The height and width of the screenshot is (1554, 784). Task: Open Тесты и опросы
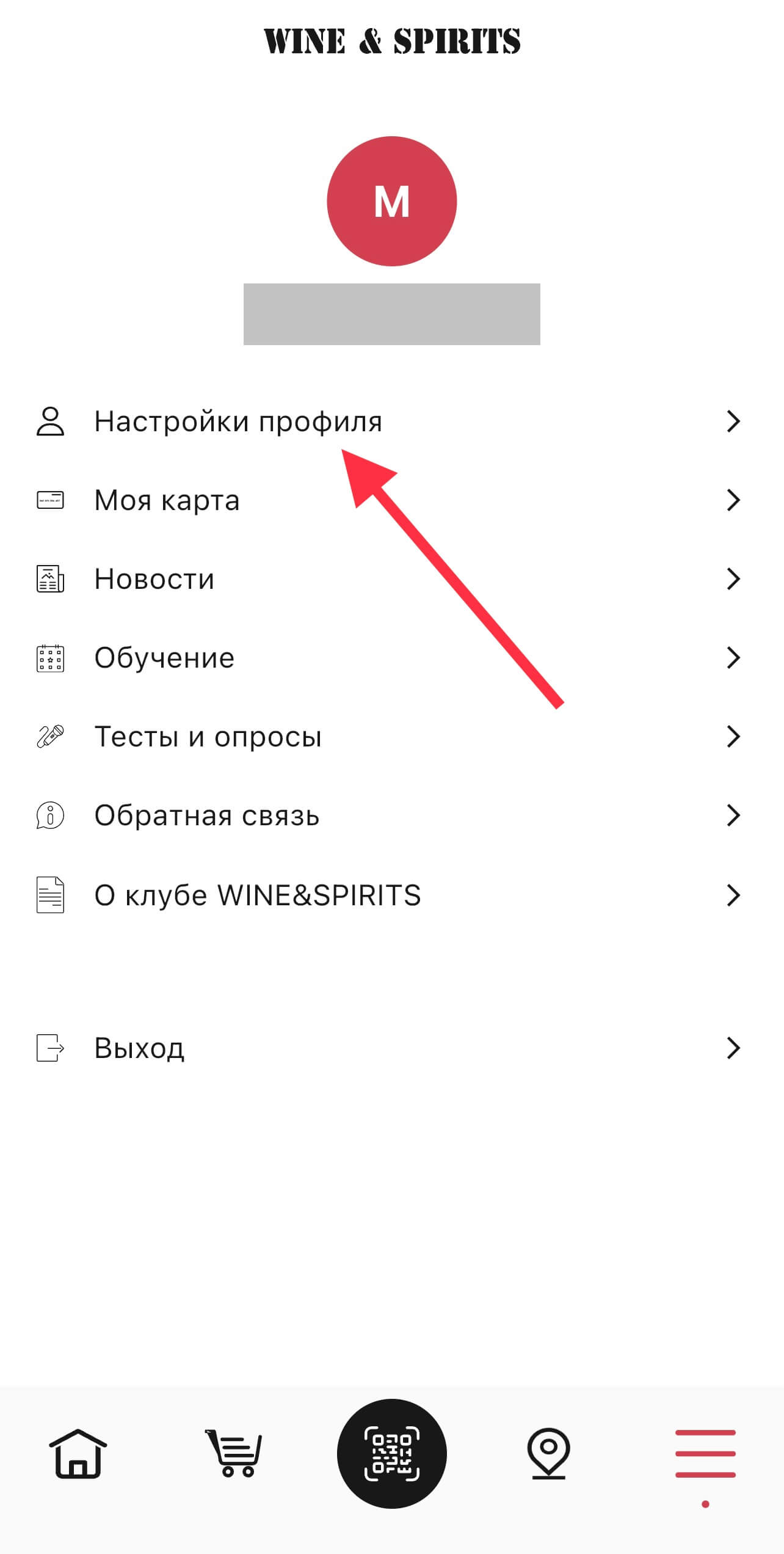(208, 737)
